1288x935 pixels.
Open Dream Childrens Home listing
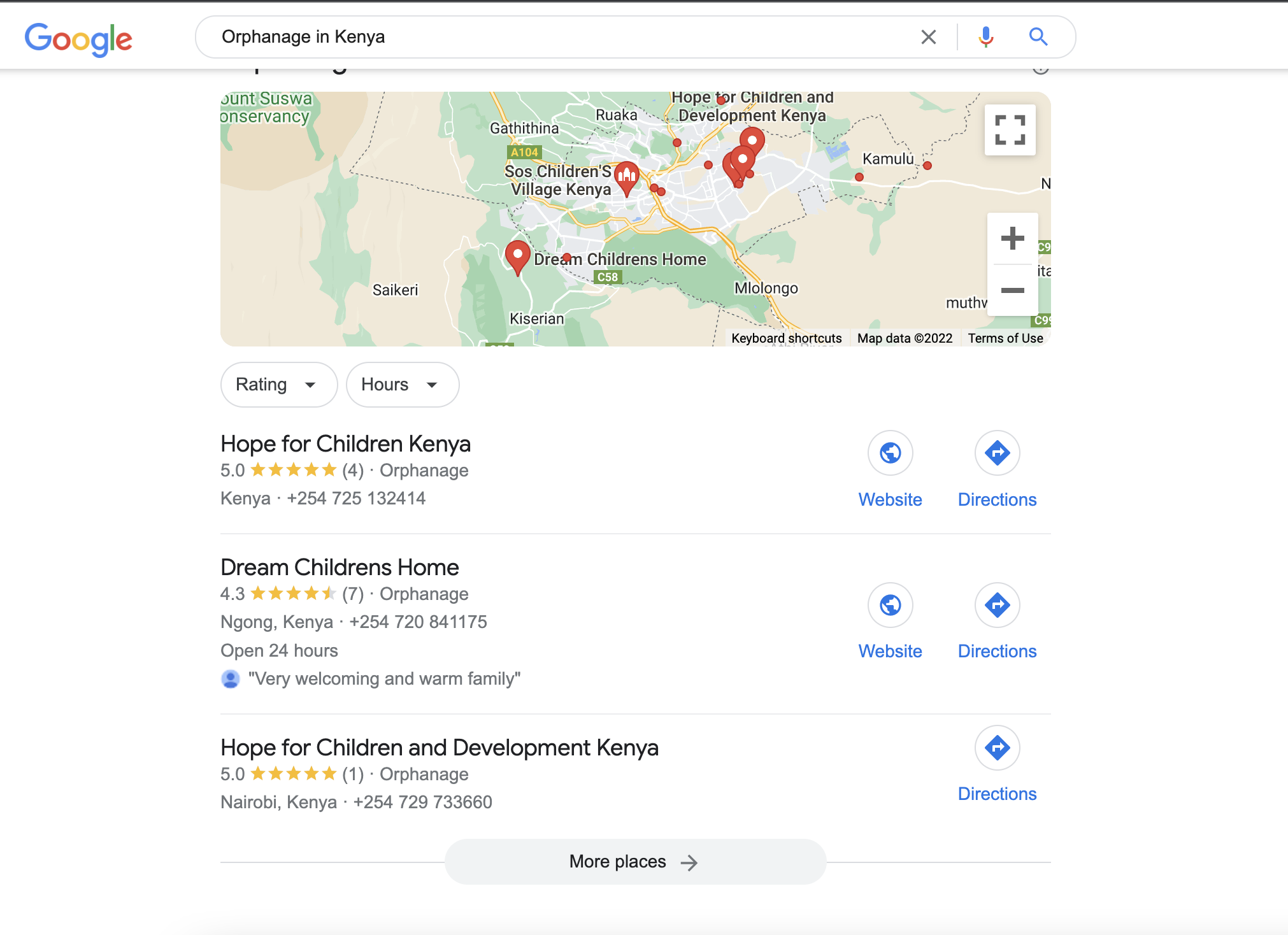click(340, 567)
